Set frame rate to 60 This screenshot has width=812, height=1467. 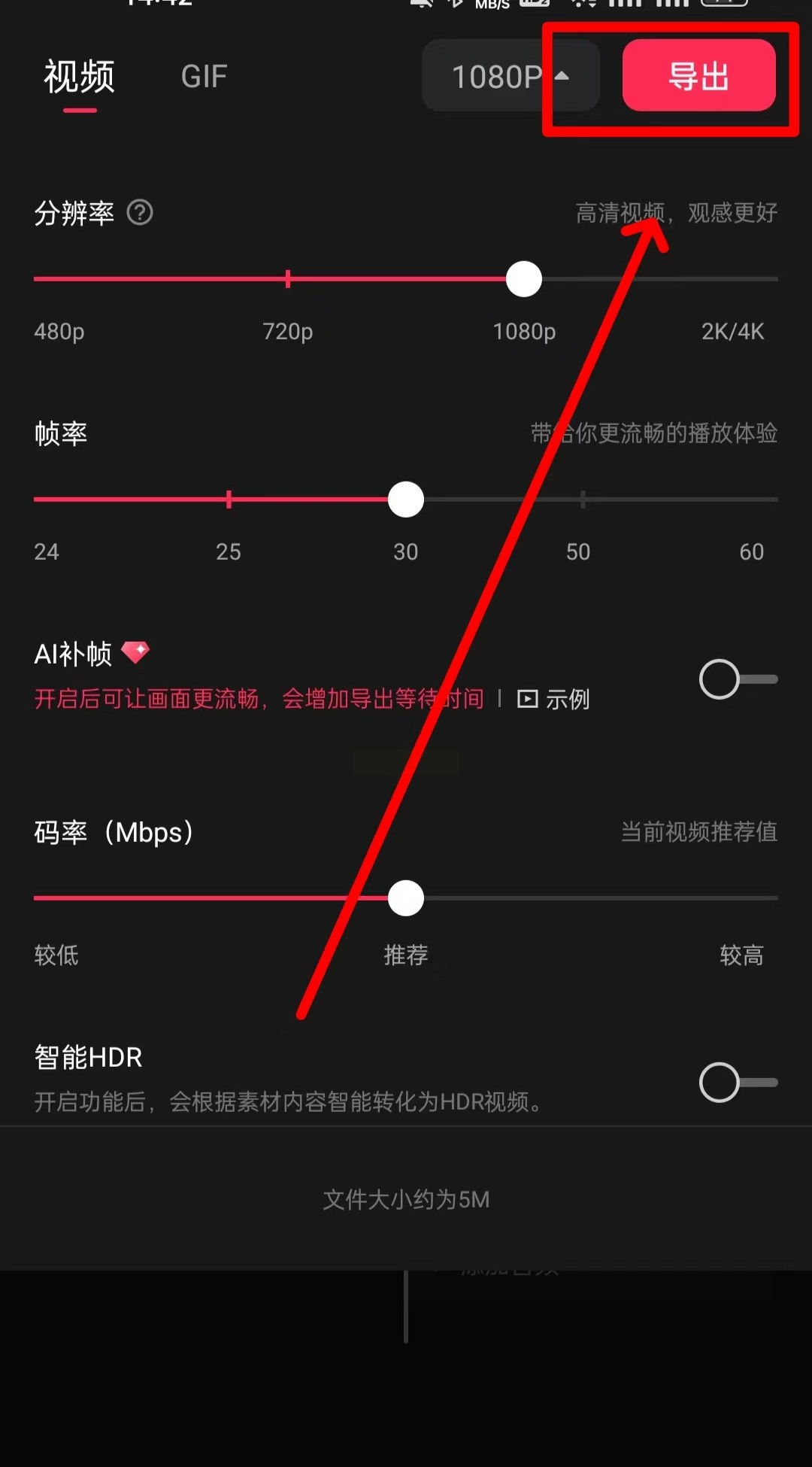(774, 500)
